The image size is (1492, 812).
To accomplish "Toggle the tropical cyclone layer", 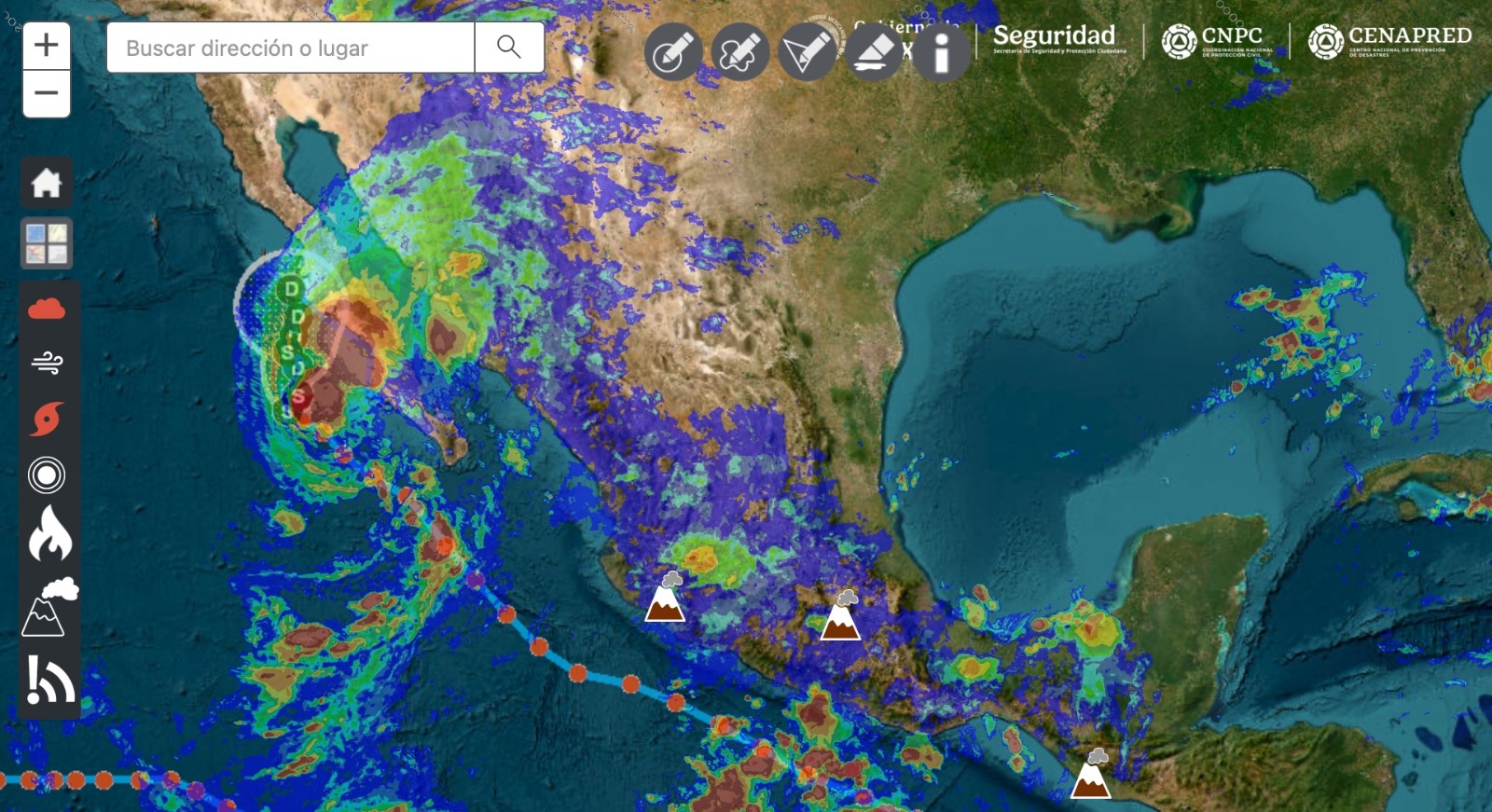I will coord(47,419).
